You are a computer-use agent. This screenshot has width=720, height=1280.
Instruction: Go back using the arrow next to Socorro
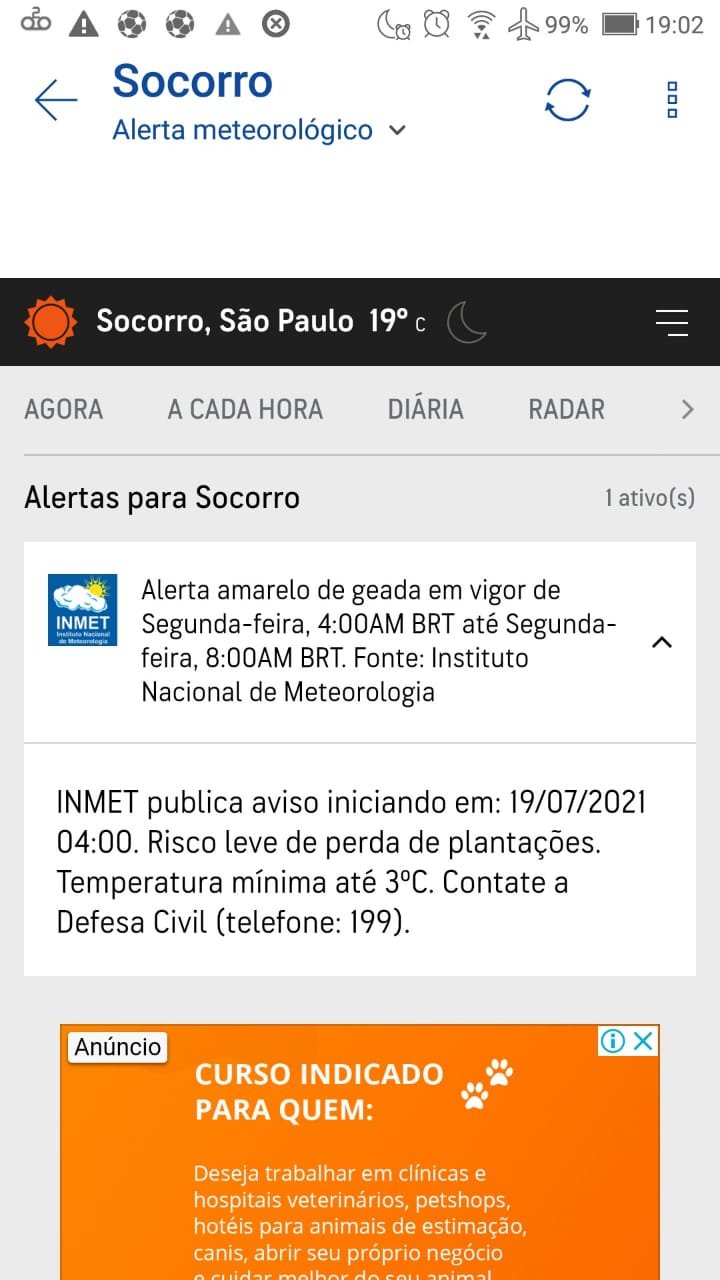pos(56,100)
